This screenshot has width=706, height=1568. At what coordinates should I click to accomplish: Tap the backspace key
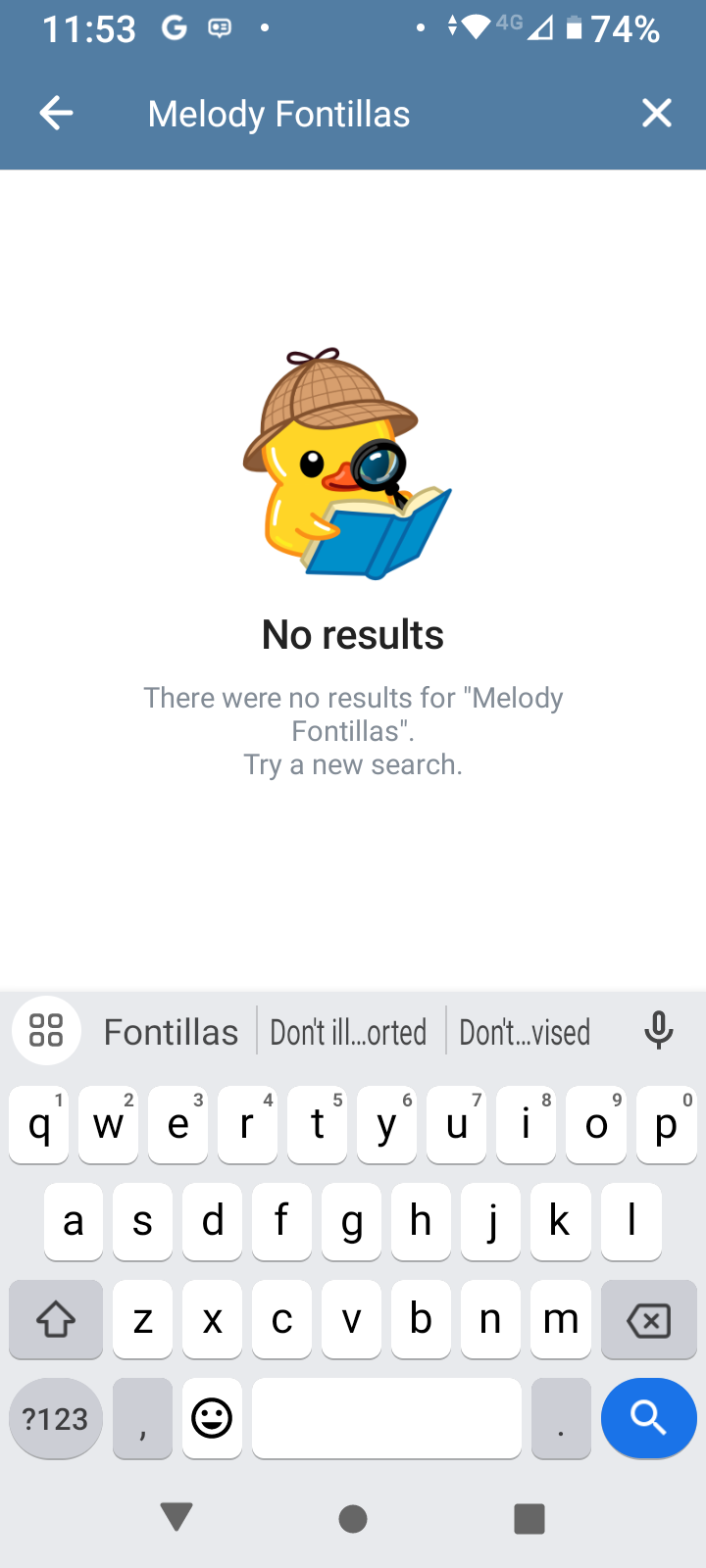(648, 1320)
